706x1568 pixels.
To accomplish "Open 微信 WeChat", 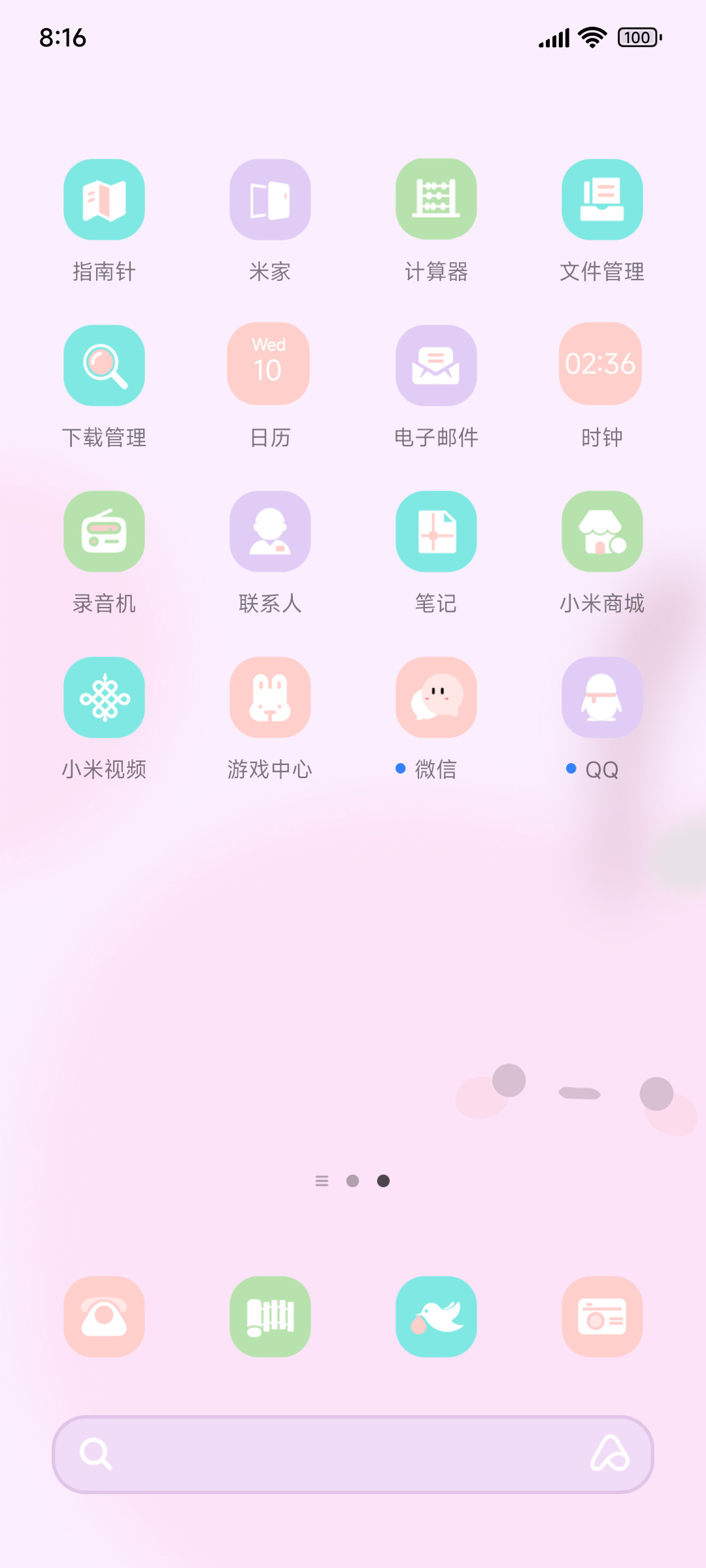I will tap(436, 697).
